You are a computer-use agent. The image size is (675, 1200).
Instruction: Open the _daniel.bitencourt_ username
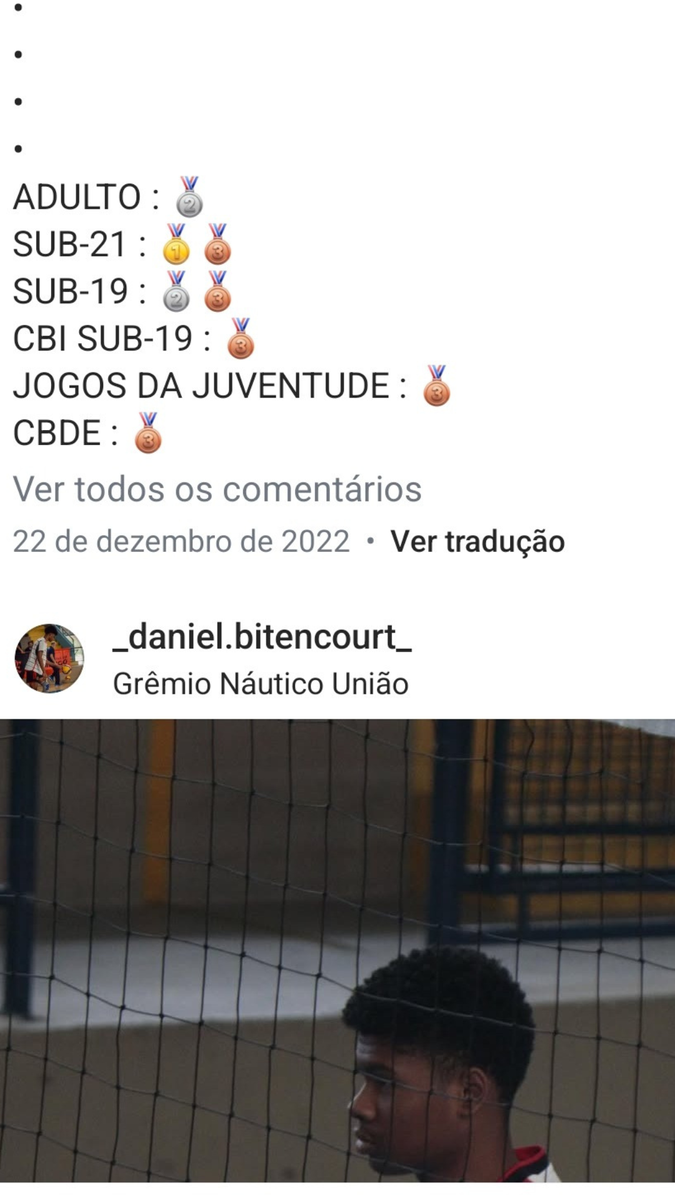tap(262, 637)
